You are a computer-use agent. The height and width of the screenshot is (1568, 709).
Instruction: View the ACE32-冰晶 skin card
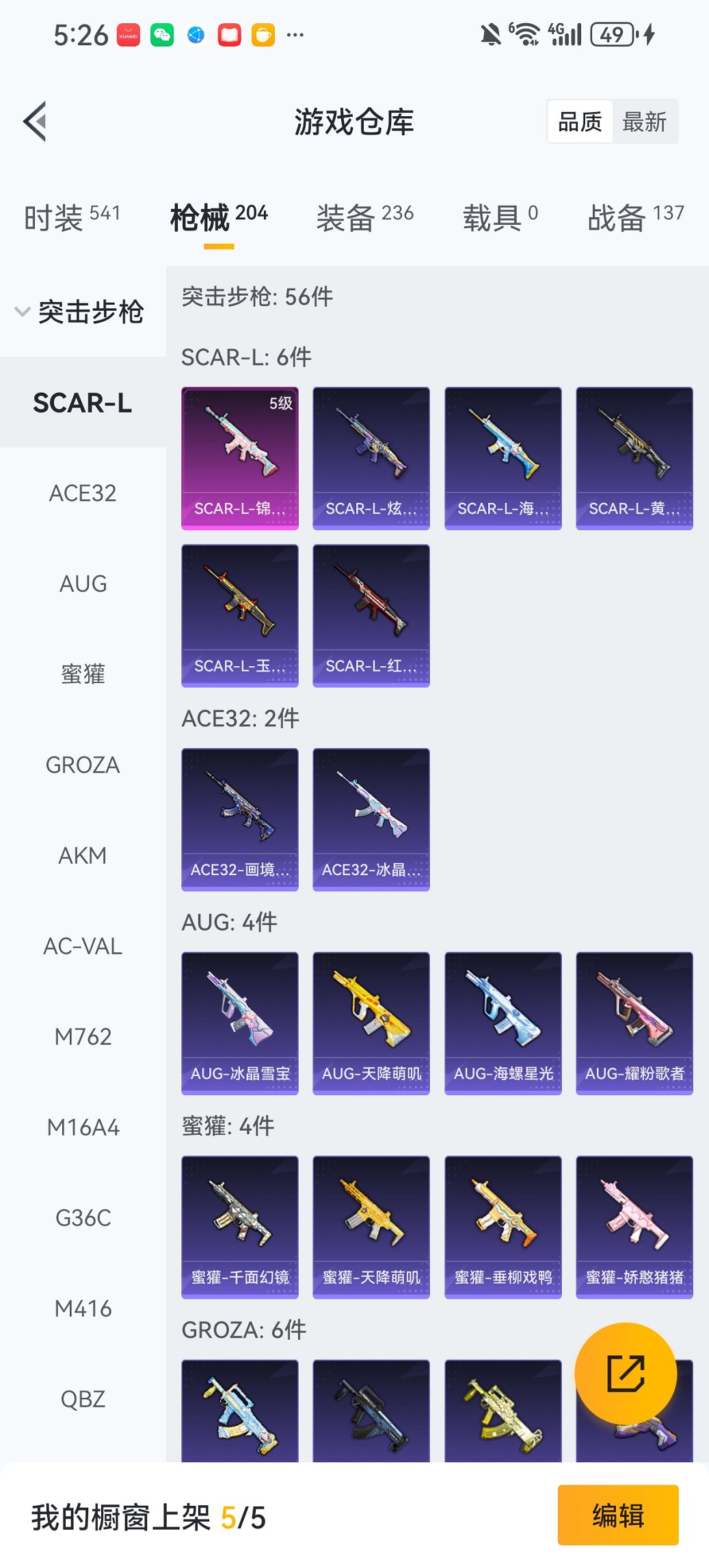pyautogui.click(x=371, y=818)
